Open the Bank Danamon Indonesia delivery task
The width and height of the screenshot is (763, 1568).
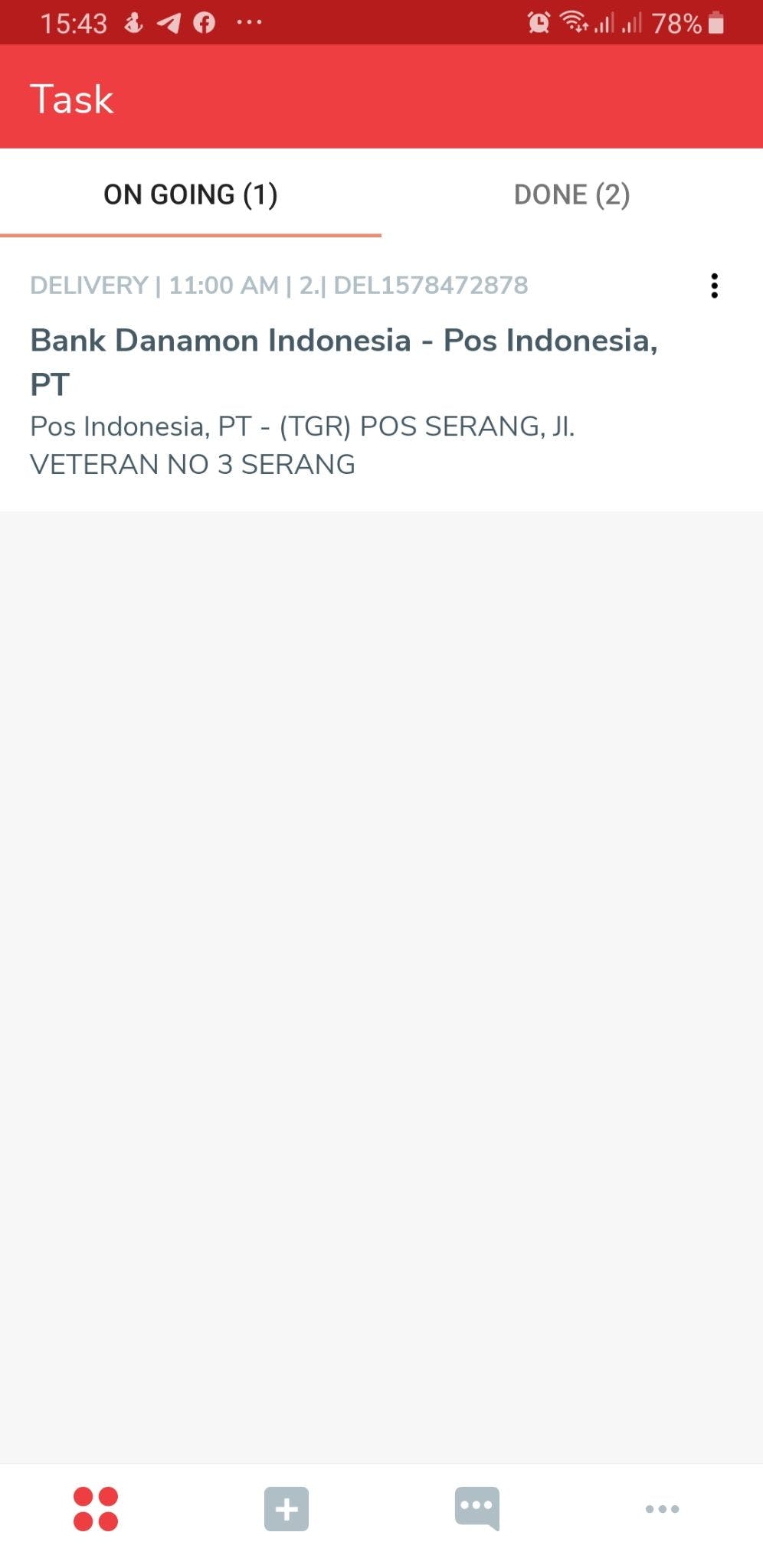point(344,360)
